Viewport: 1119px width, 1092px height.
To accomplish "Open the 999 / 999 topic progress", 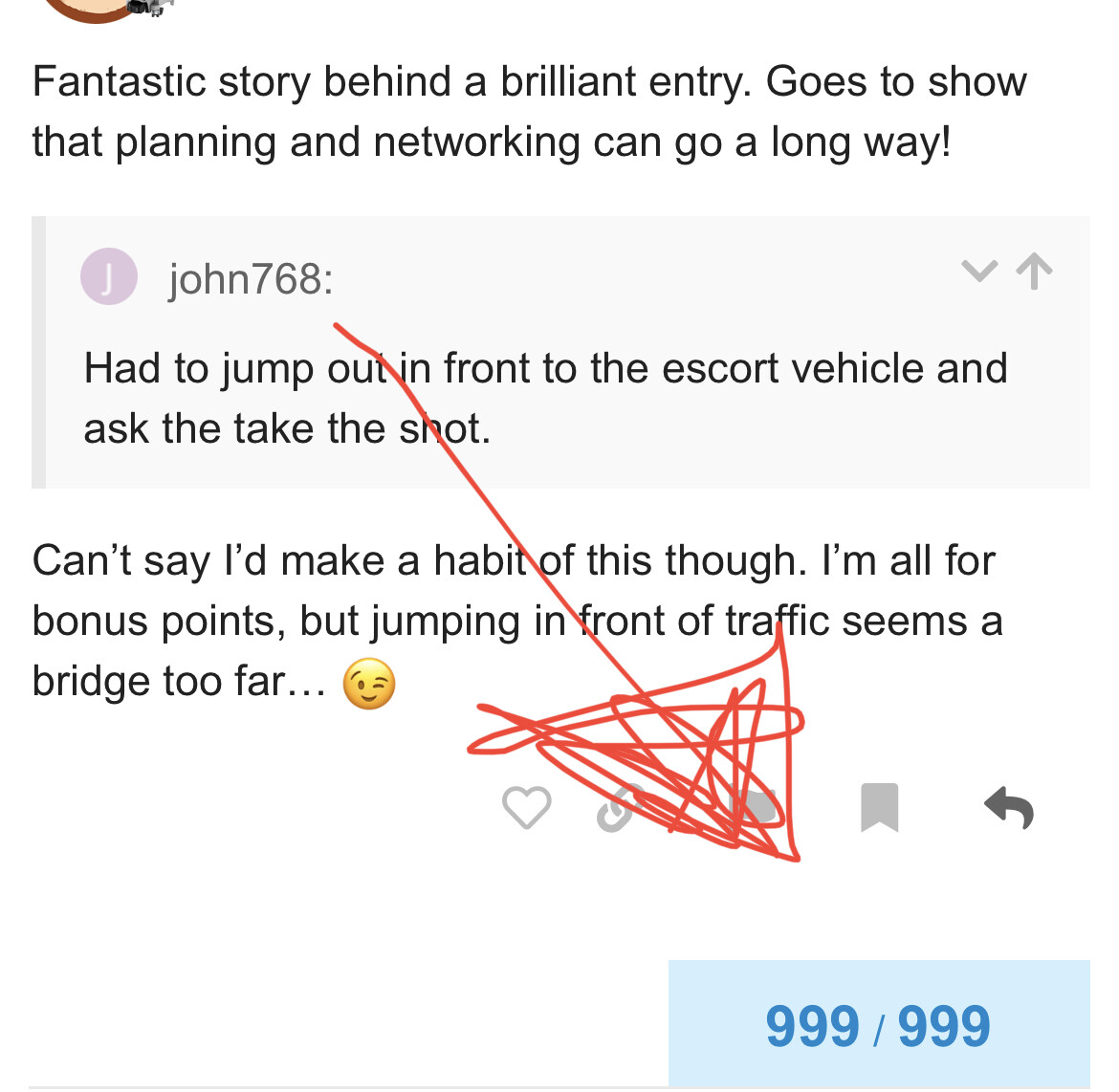I will [878, 1025].
